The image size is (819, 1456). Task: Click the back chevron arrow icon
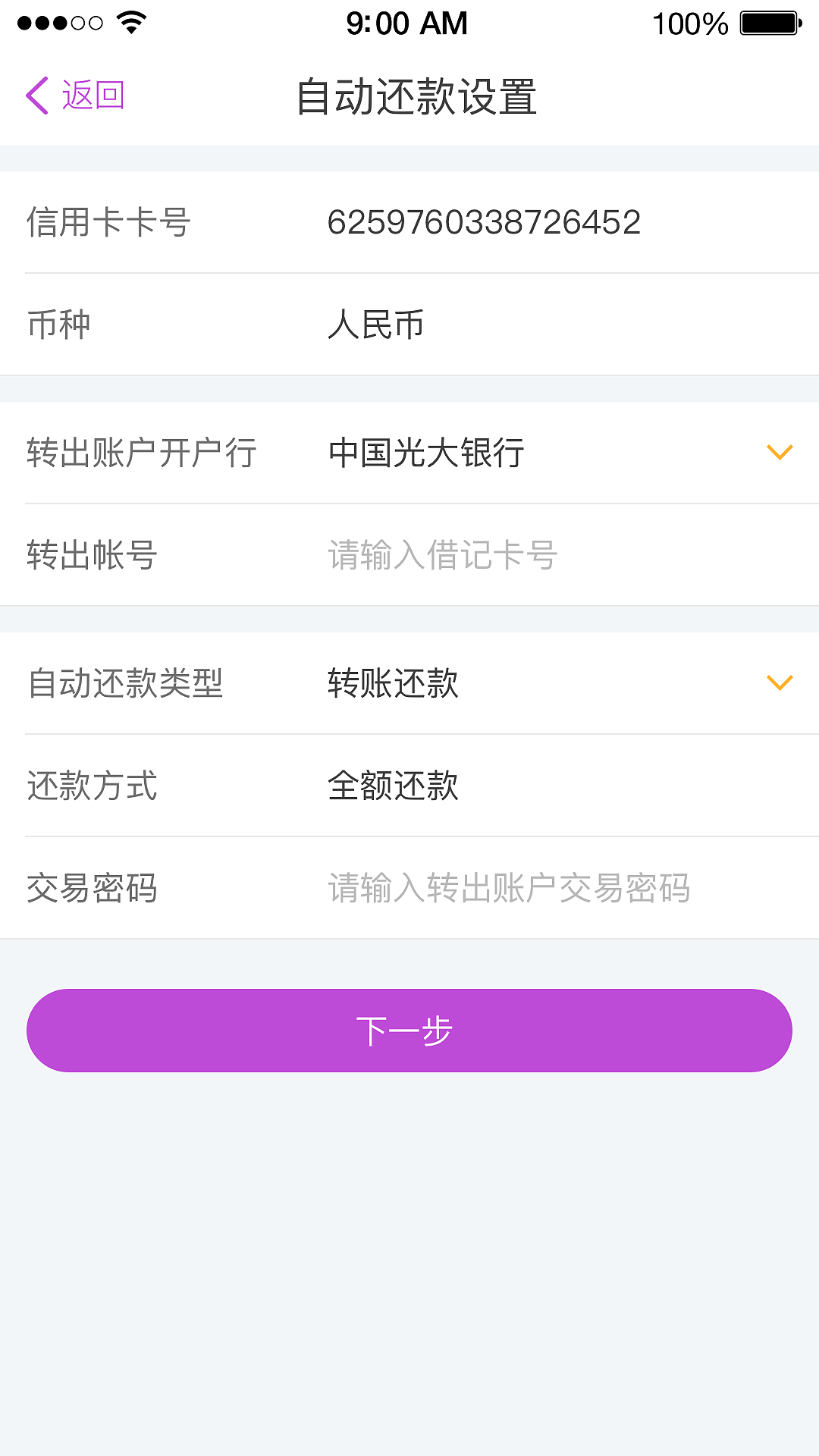(x=36, y=94)
